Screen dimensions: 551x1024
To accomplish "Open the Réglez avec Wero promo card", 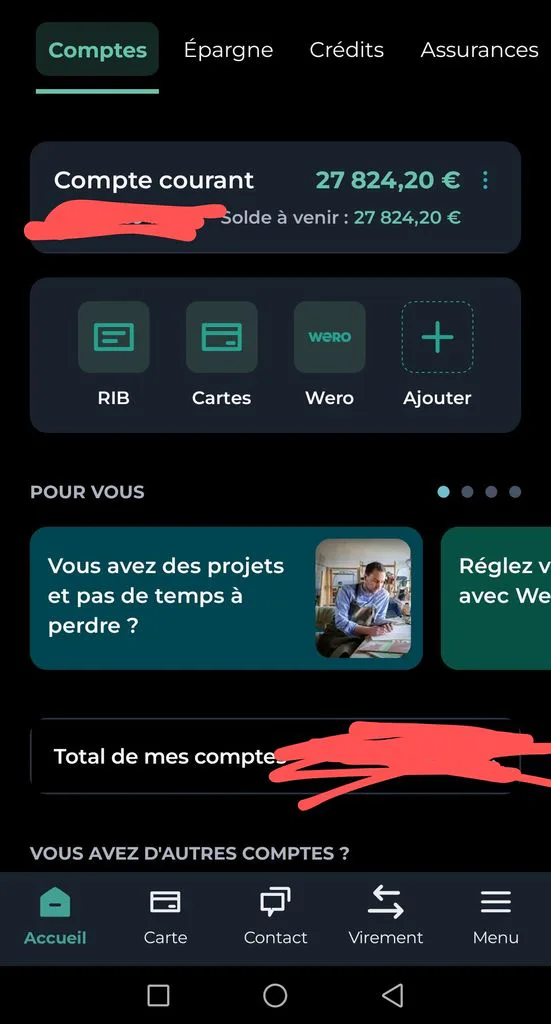I will [496, 598].
